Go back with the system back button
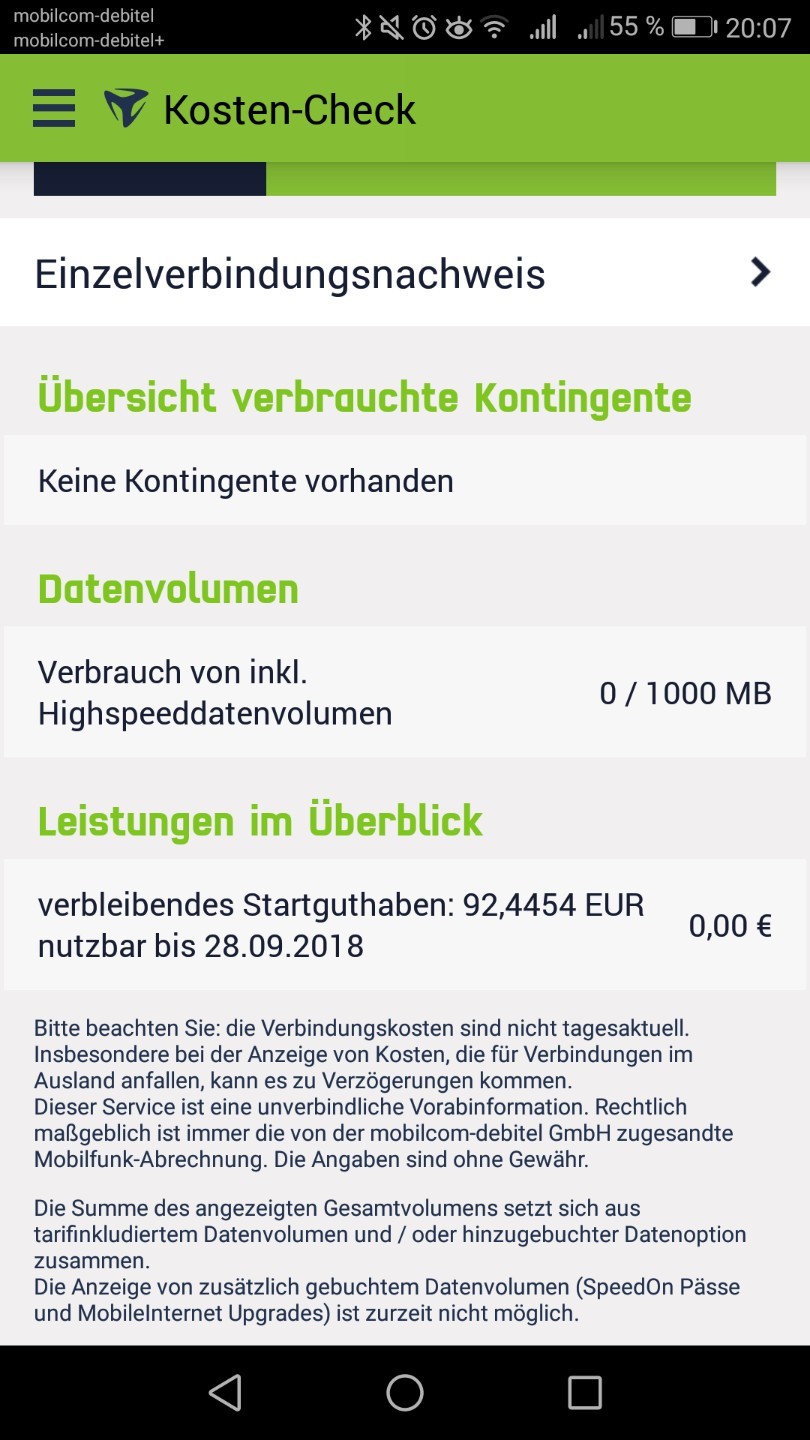 pos(225,1392)
